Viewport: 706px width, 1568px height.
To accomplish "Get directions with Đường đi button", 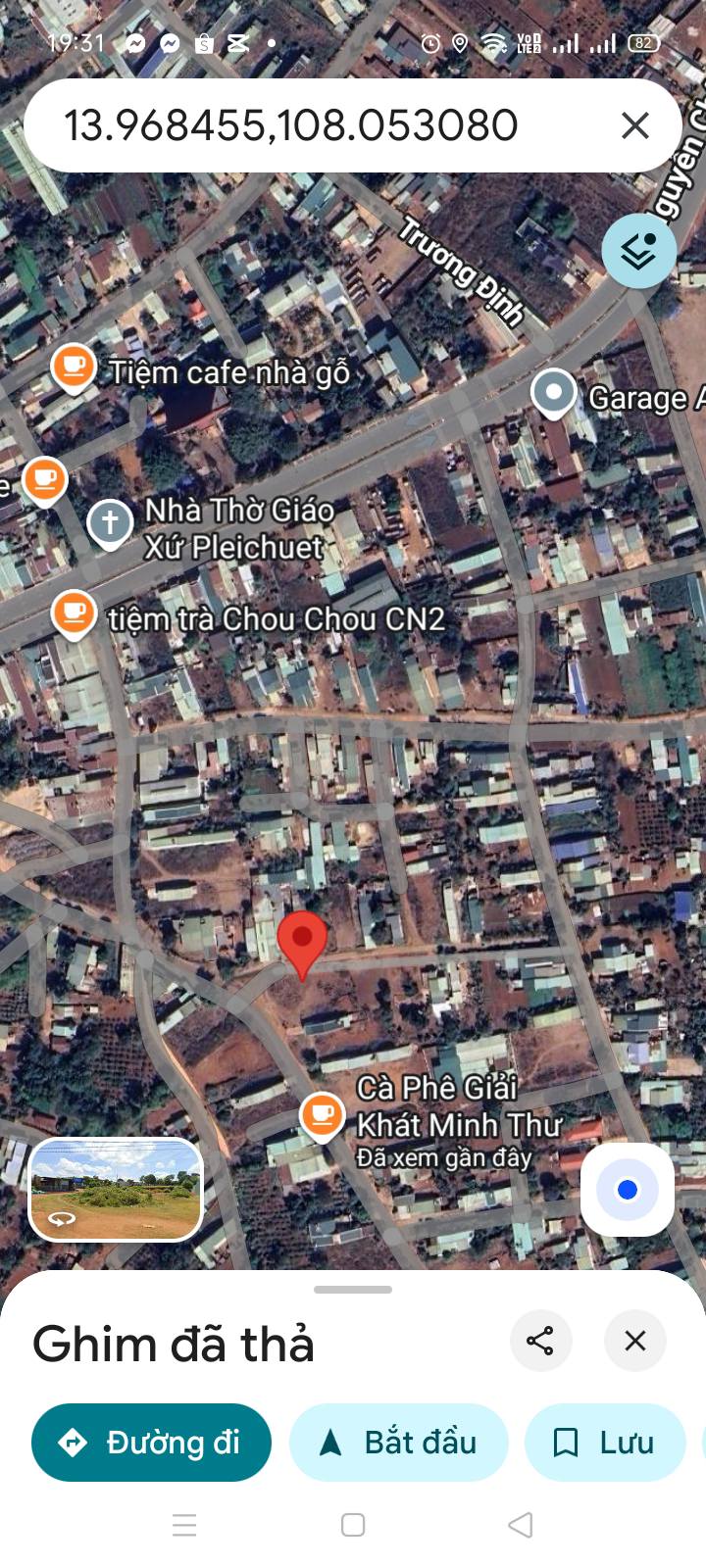I will 151,1443.
